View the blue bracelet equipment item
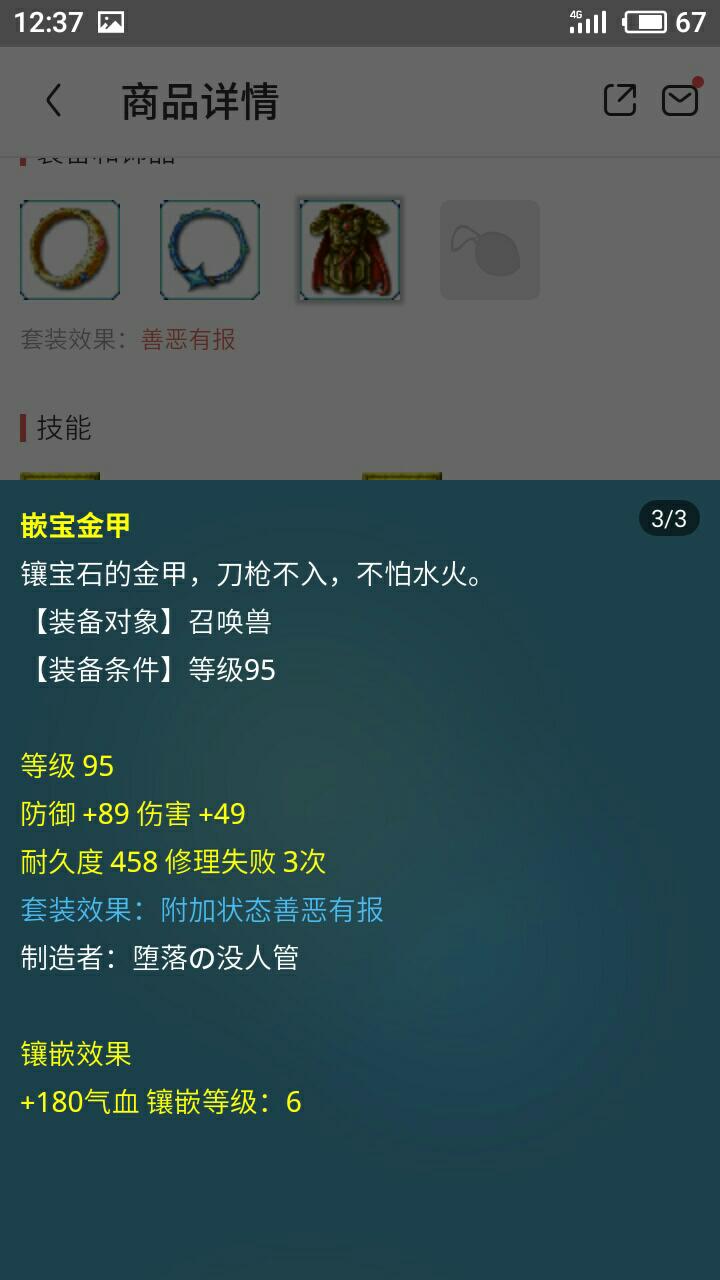720x1280 pixels. pos(210,250)
